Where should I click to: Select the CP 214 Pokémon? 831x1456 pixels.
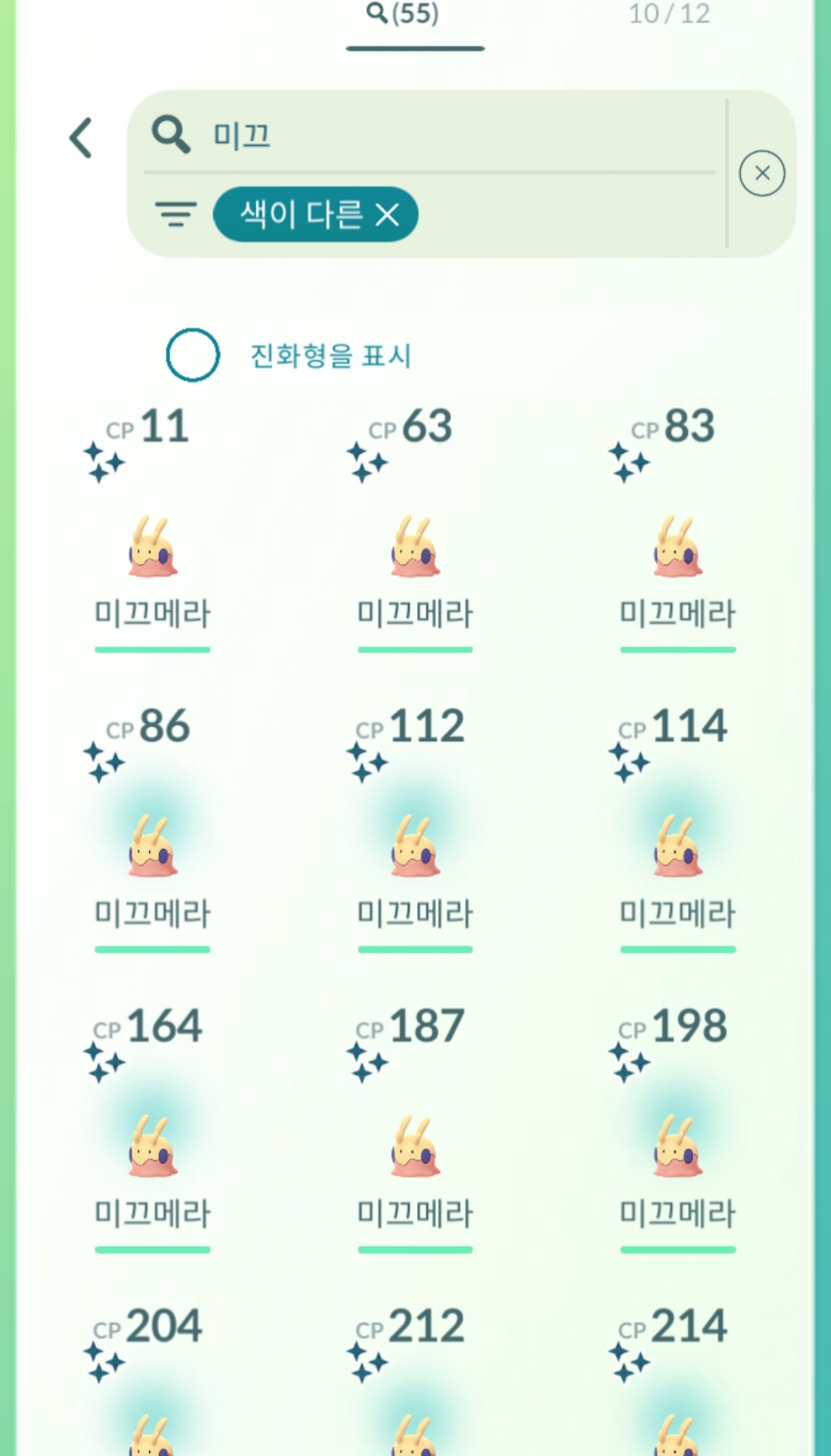click(x=678, y=1423)
